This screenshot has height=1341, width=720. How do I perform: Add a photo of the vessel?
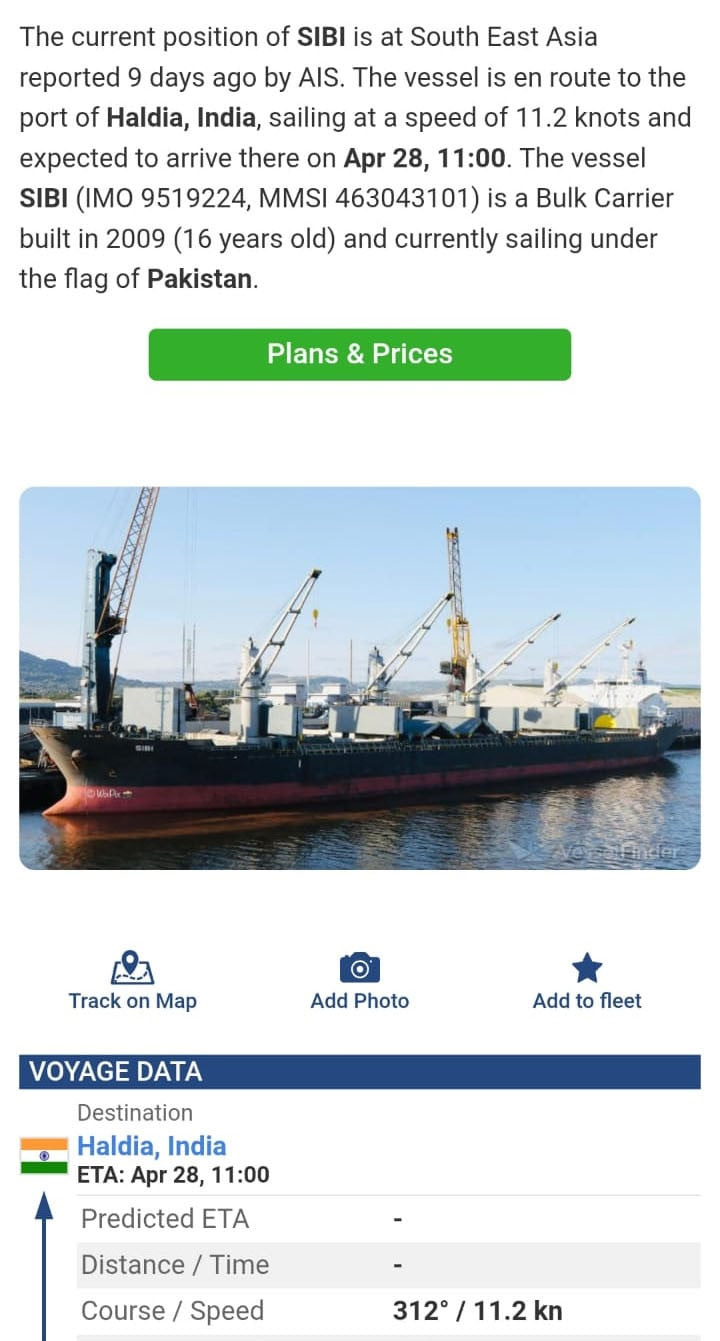(359, 982)
